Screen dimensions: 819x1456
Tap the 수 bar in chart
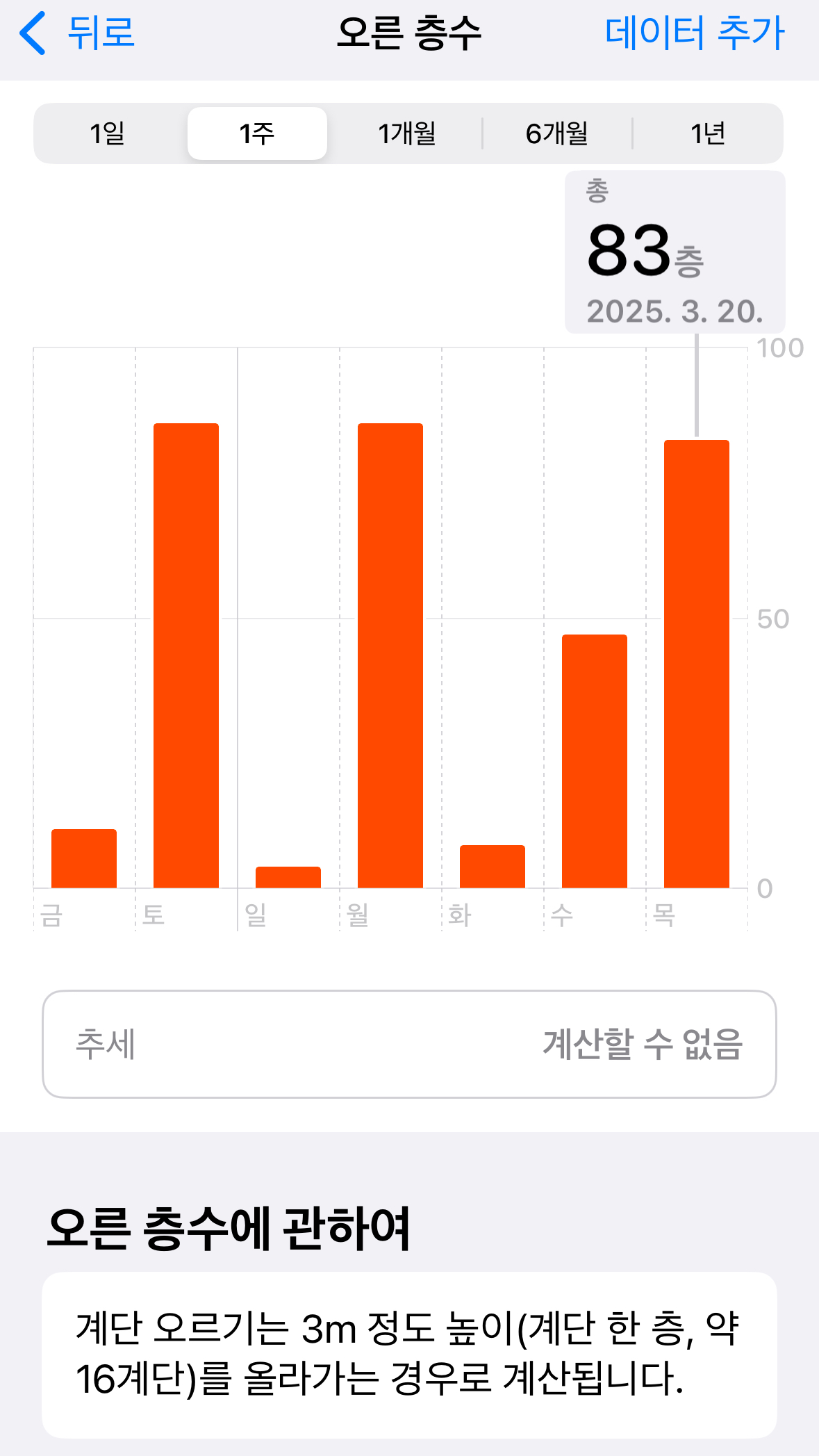click(595, 761)
